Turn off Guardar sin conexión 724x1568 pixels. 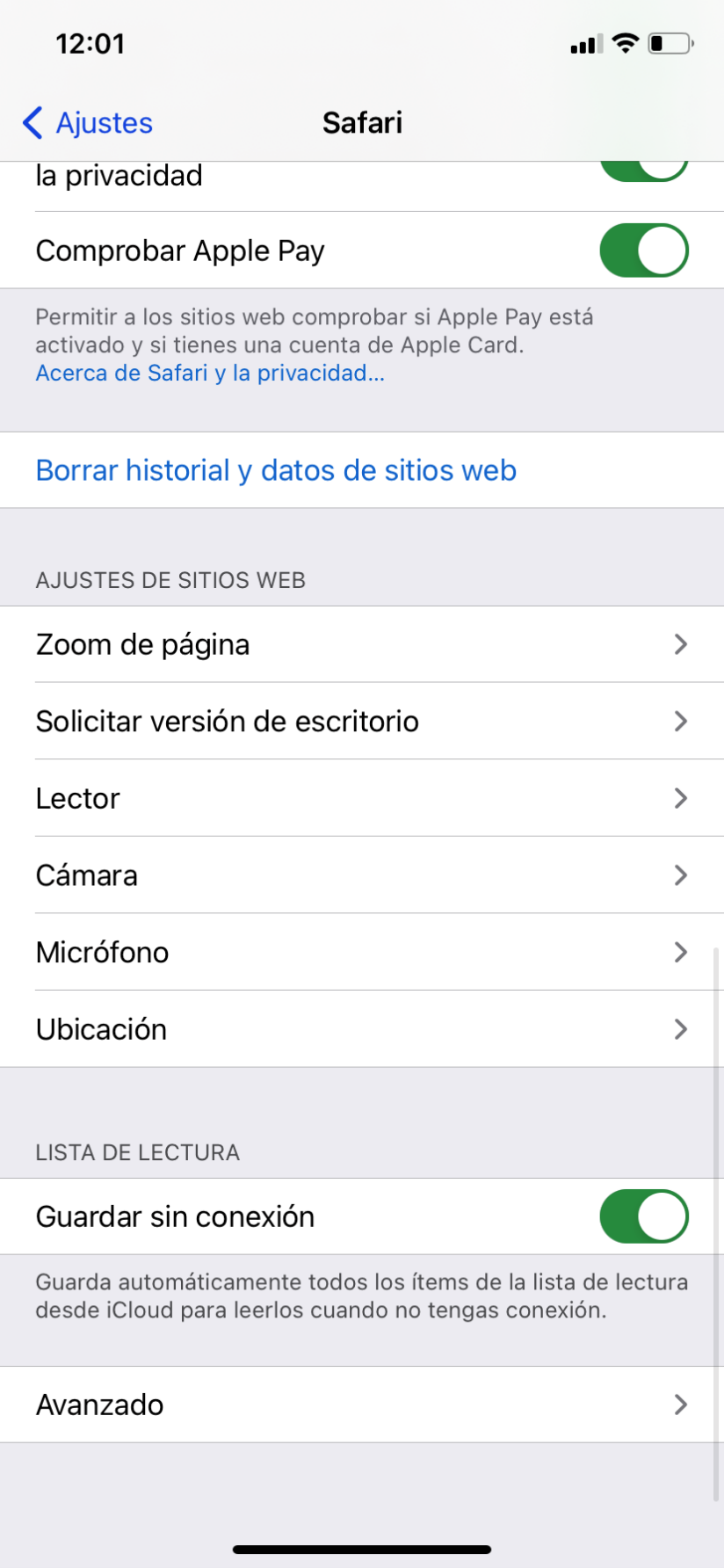(643, 1216)
